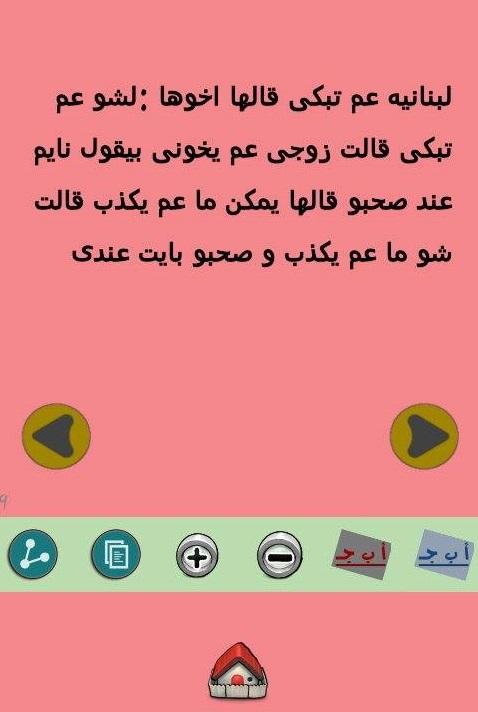Return to the home screen via house icon
The width and height of the screenshot is (478, 712).
click(238, 670)
